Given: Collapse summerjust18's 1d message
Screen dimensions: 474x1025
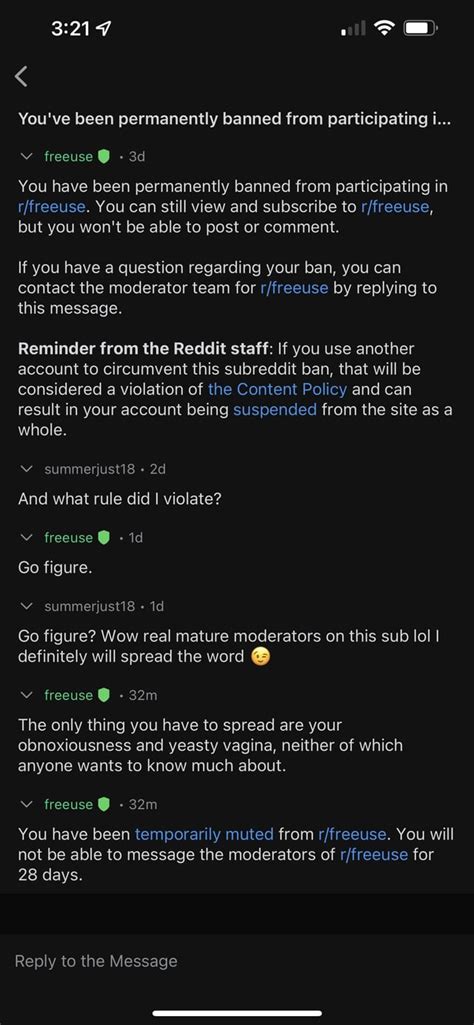Looking at the screenshot, I should tap(26, 607).
